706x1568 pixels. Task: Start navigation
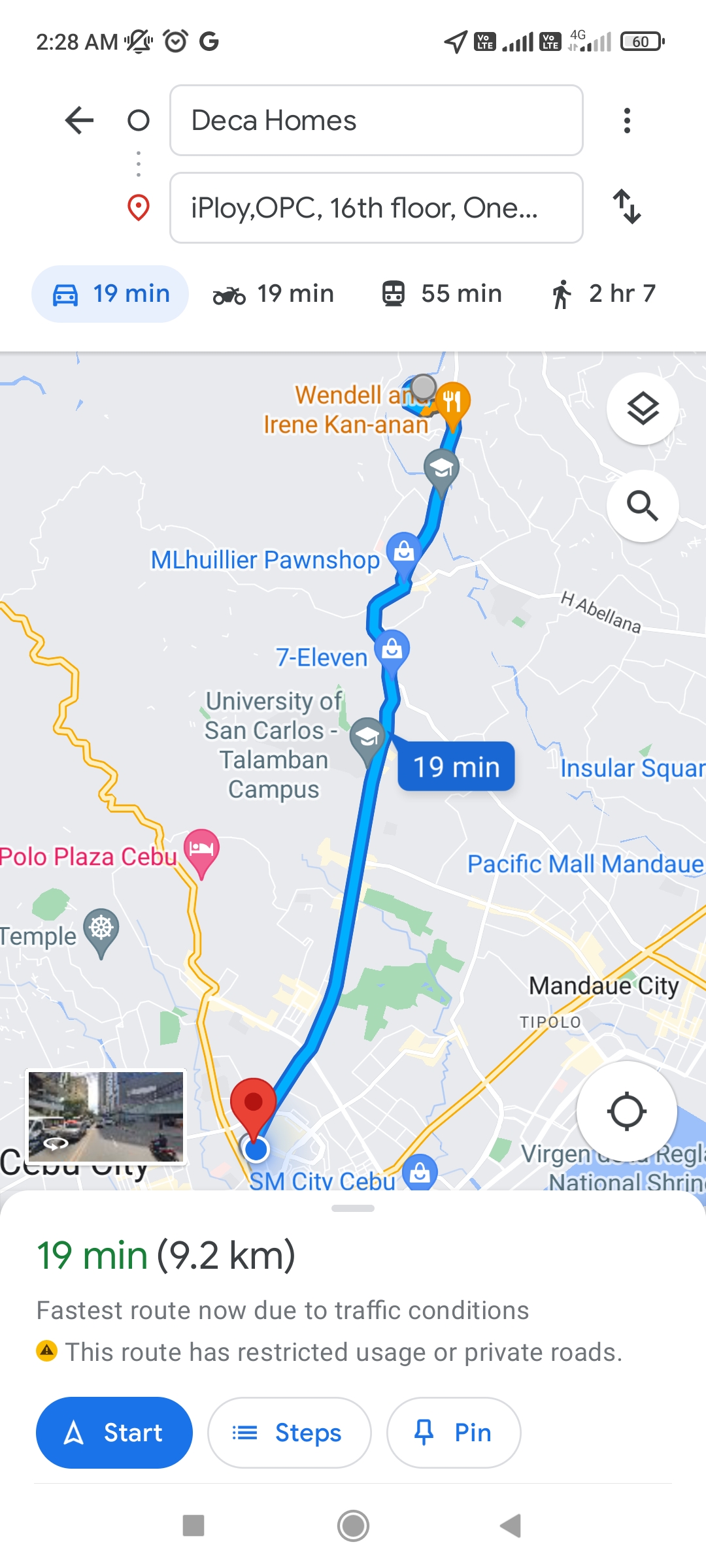point(114,1433)
